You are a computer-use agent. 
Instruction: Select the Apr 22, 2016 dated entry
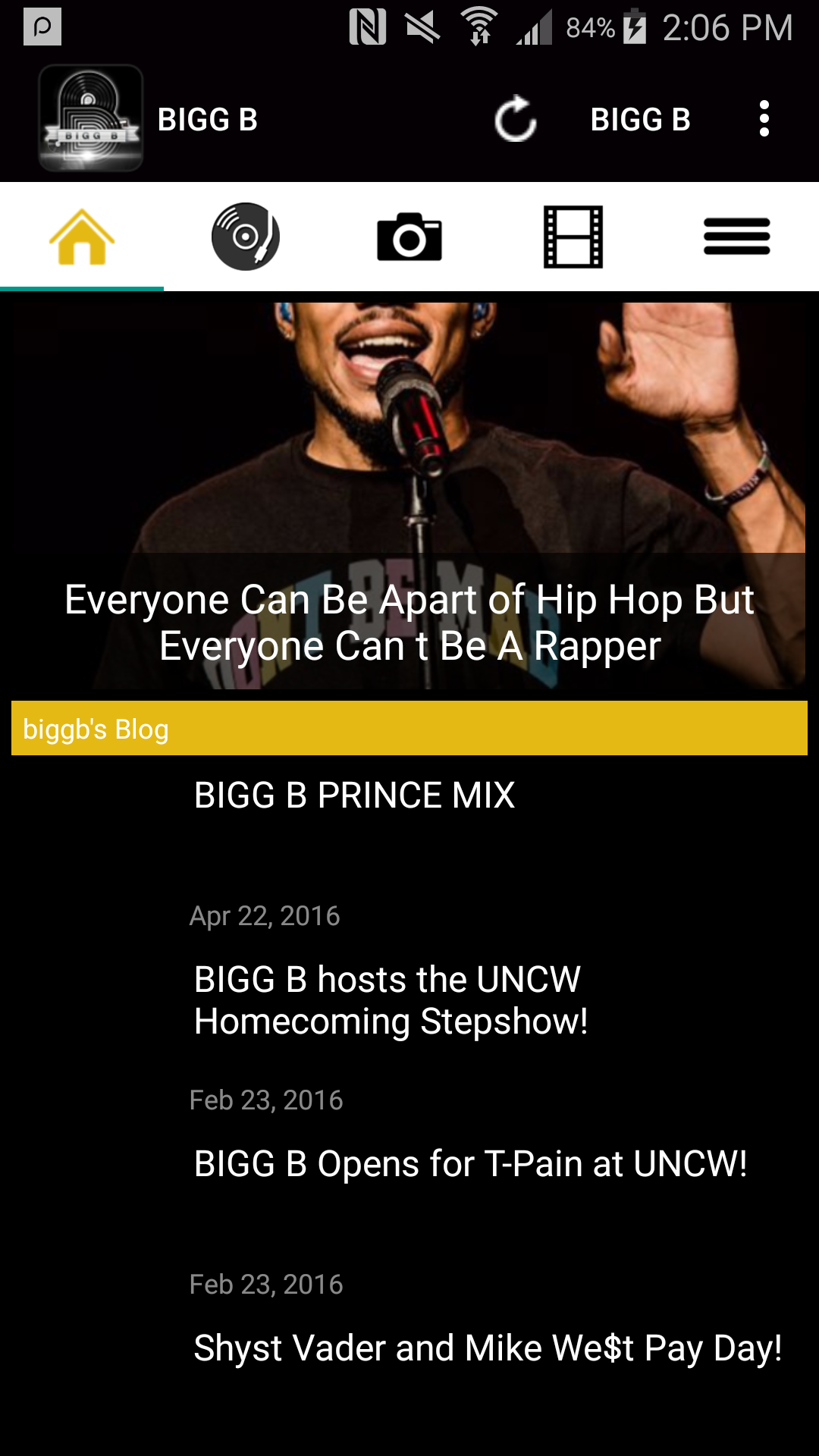coord(265,915)
